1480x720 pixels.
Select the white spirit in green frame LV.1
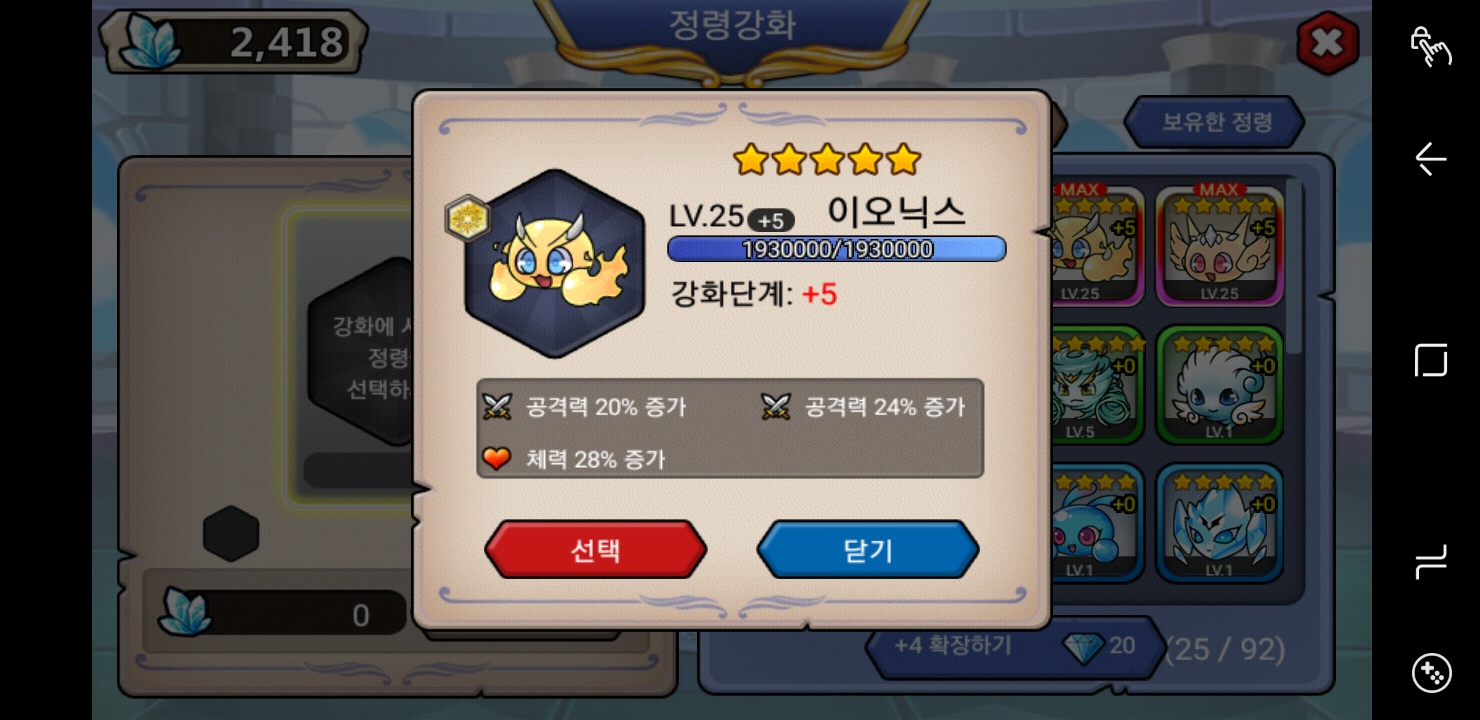pos(1219,385)
